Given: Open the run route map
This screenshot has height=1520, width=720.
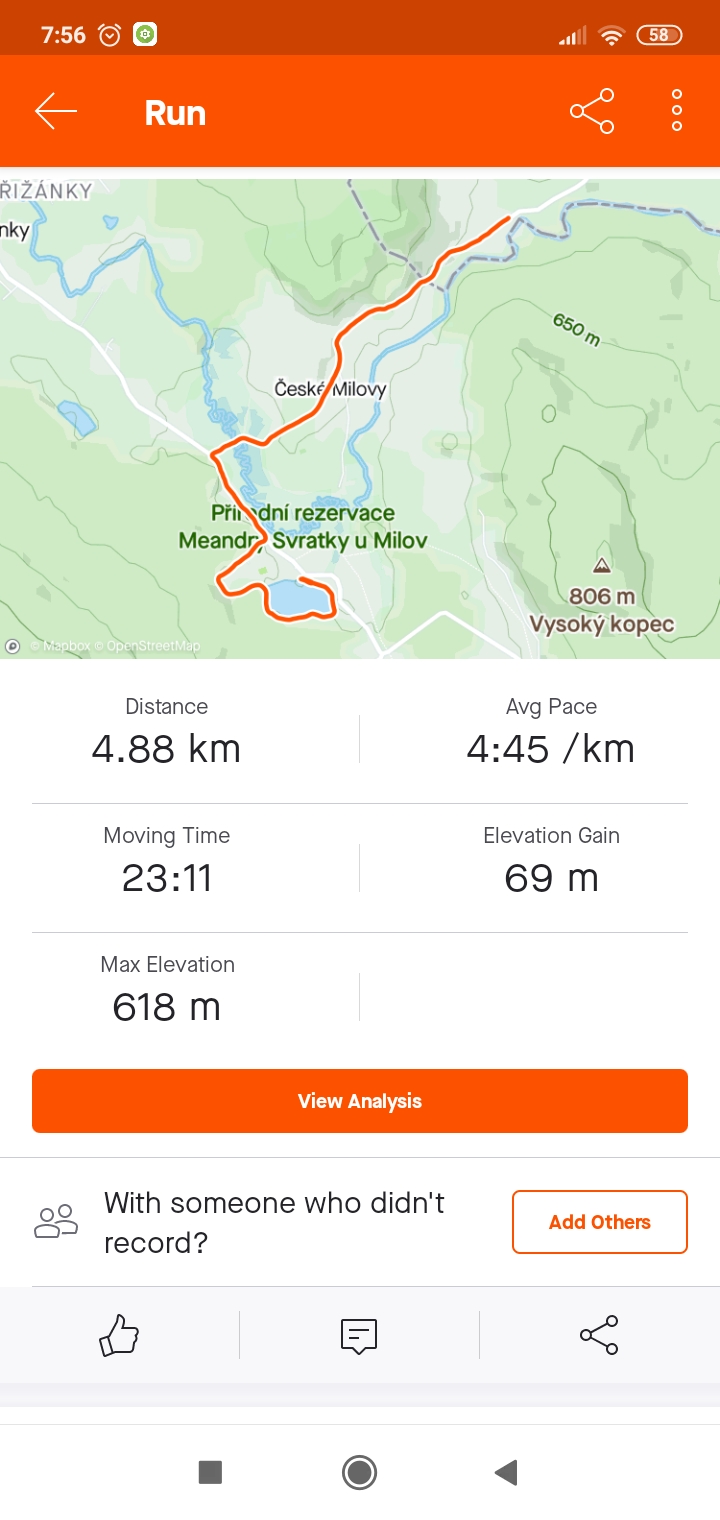Looking at the screenshot, I should [x=360, y=418].
